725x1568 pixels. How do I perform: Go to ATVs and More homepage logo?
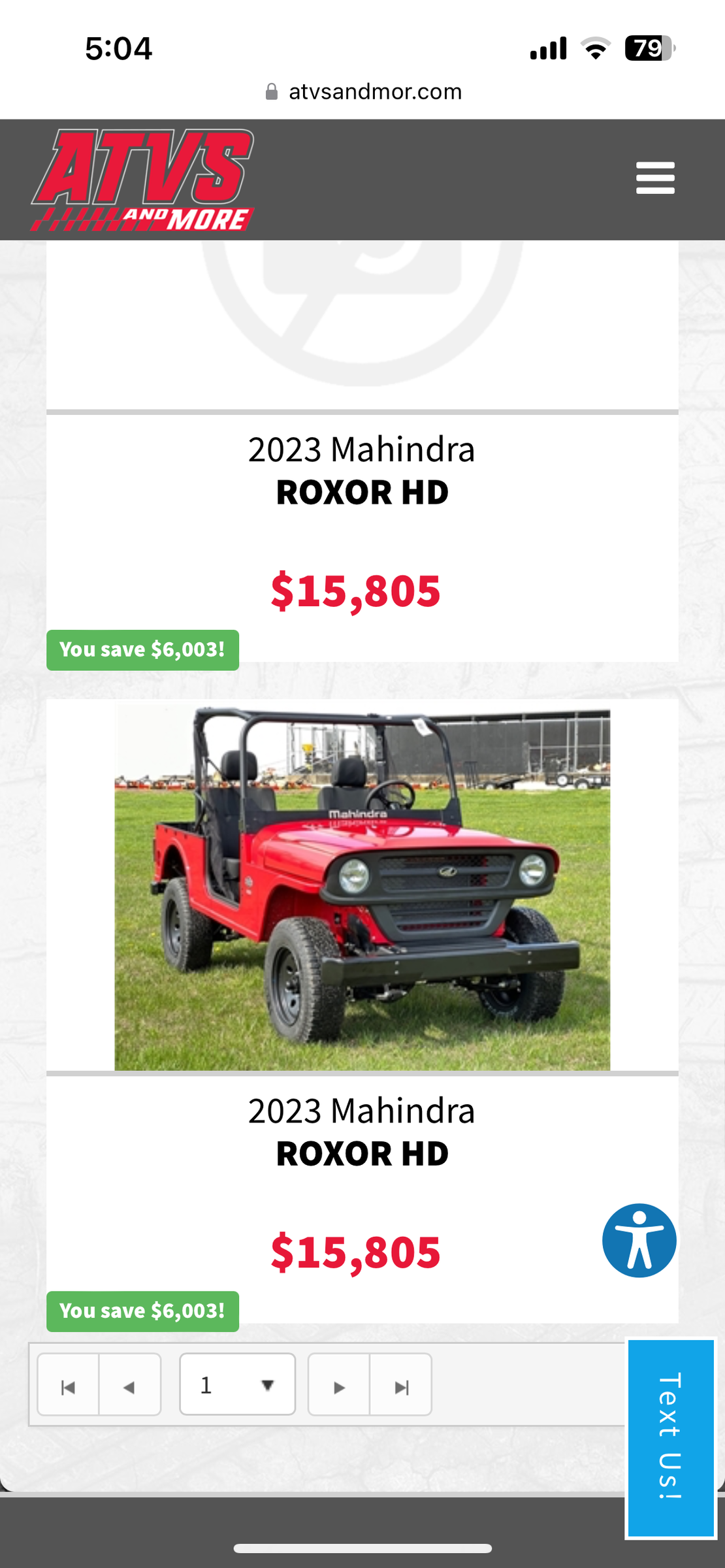coord(142,180)
